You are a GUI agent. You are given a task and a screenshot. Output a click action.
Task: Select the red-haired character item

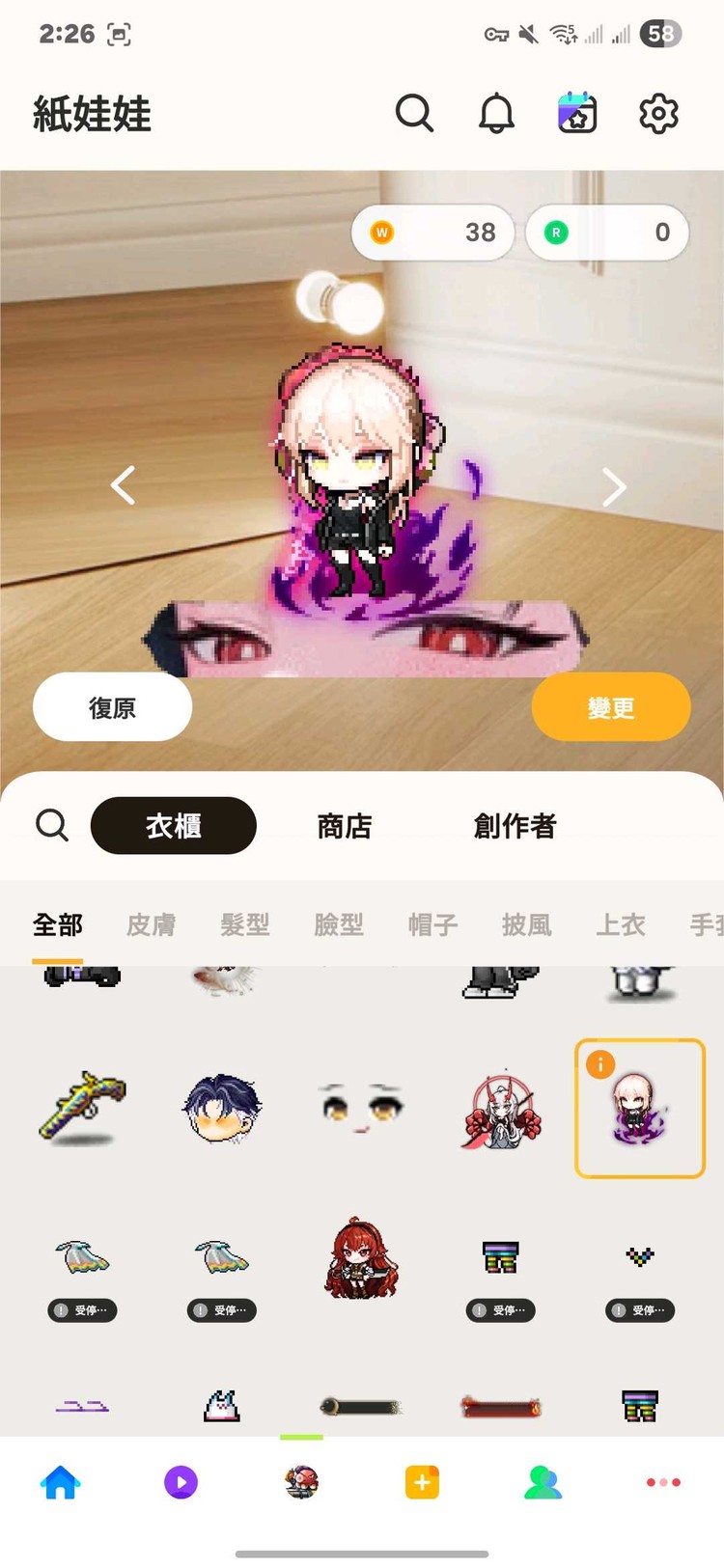(361, 1258)
